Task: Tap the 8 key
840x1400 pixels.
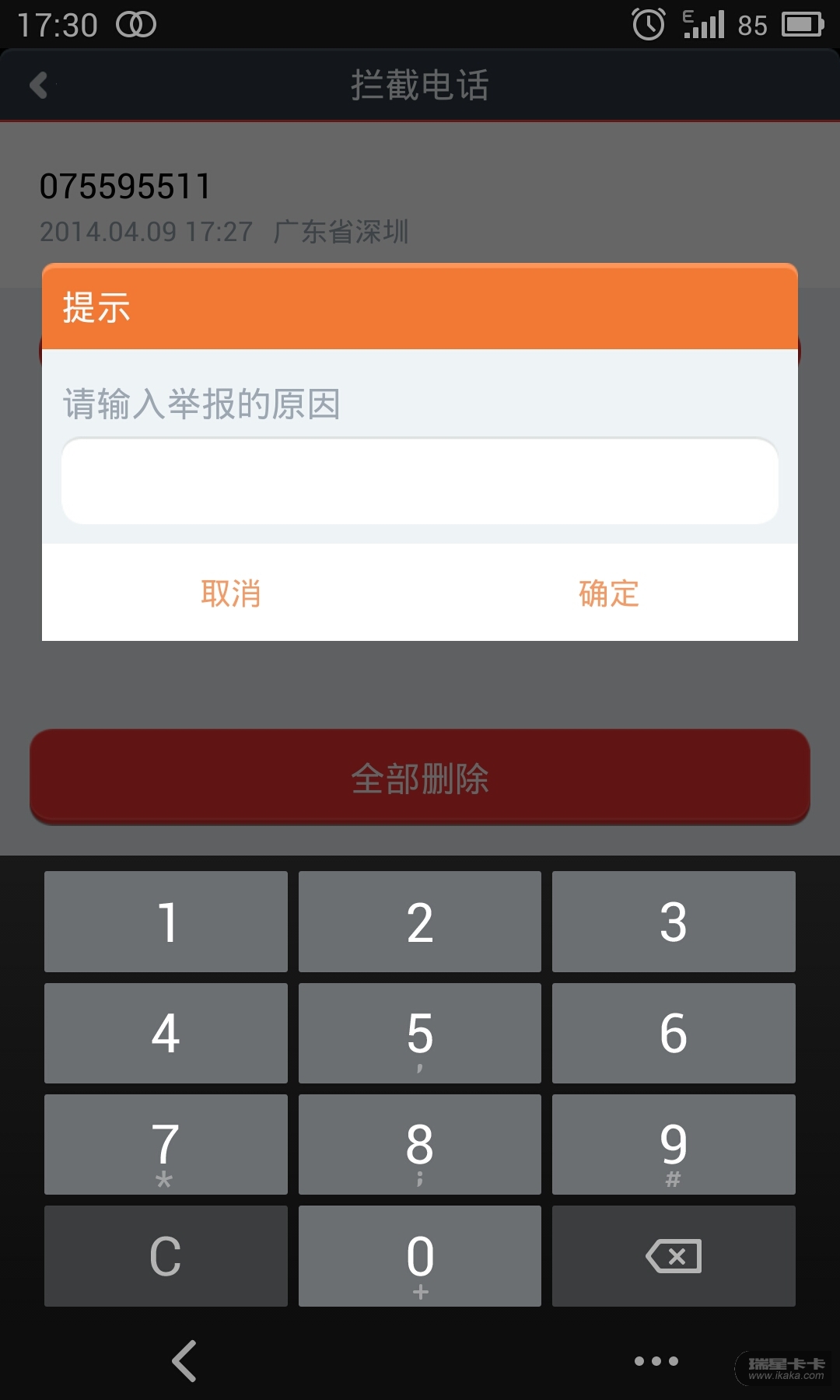Action: 420,1144
